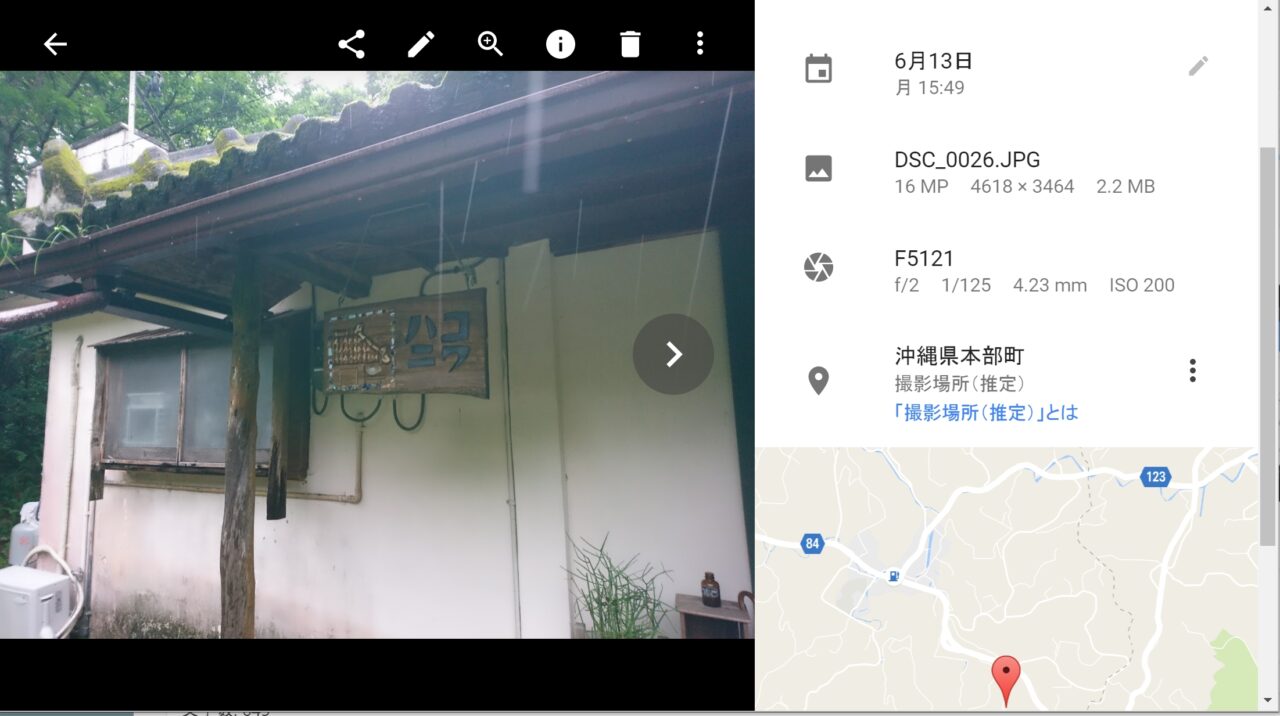This screenshot has height=716, width=1280.
Task: Open location options next to 沖縄県本部町
Action: point(1192,371)
